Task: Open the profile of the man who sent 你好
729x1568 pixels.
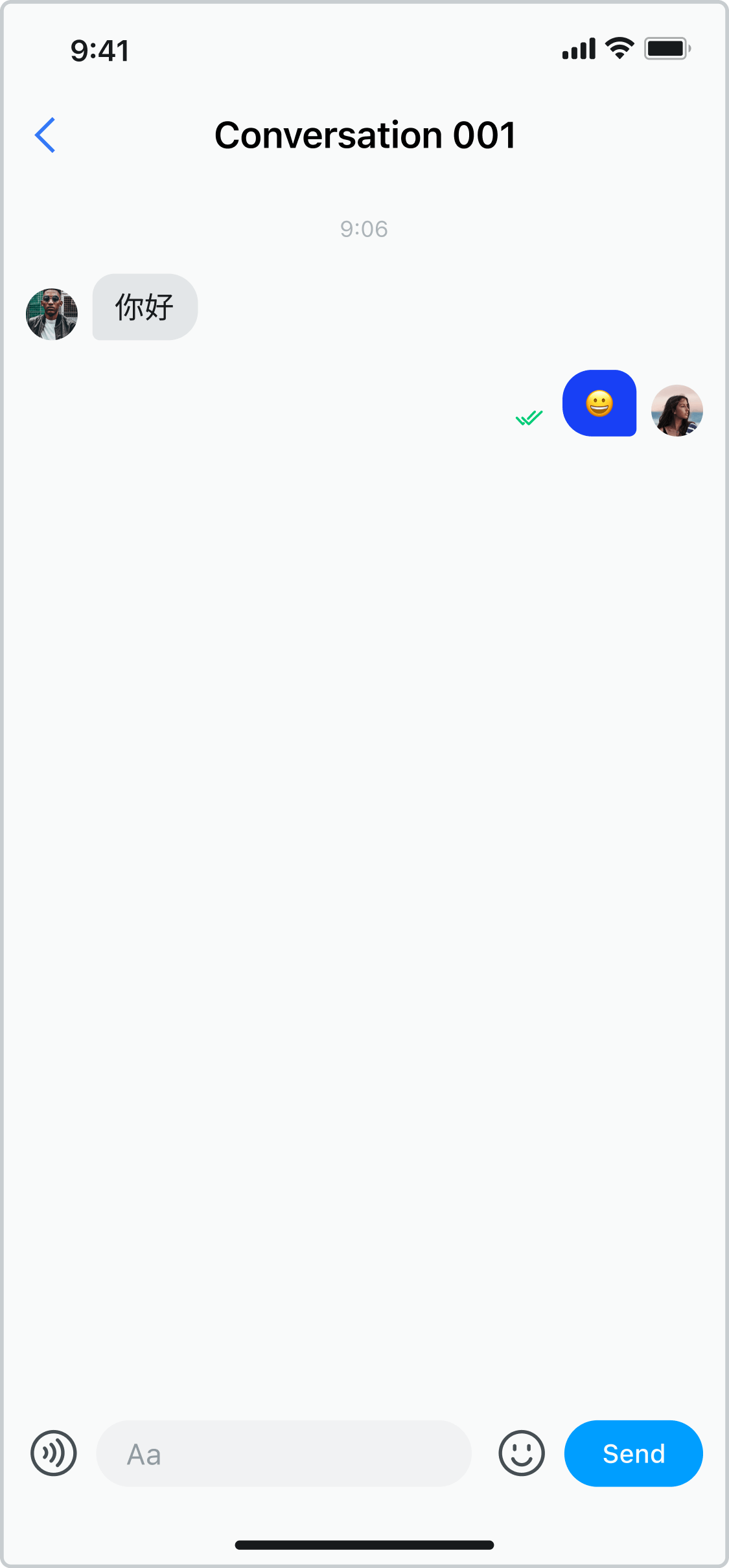Action: pyautogui.click(x=52, y=314)
